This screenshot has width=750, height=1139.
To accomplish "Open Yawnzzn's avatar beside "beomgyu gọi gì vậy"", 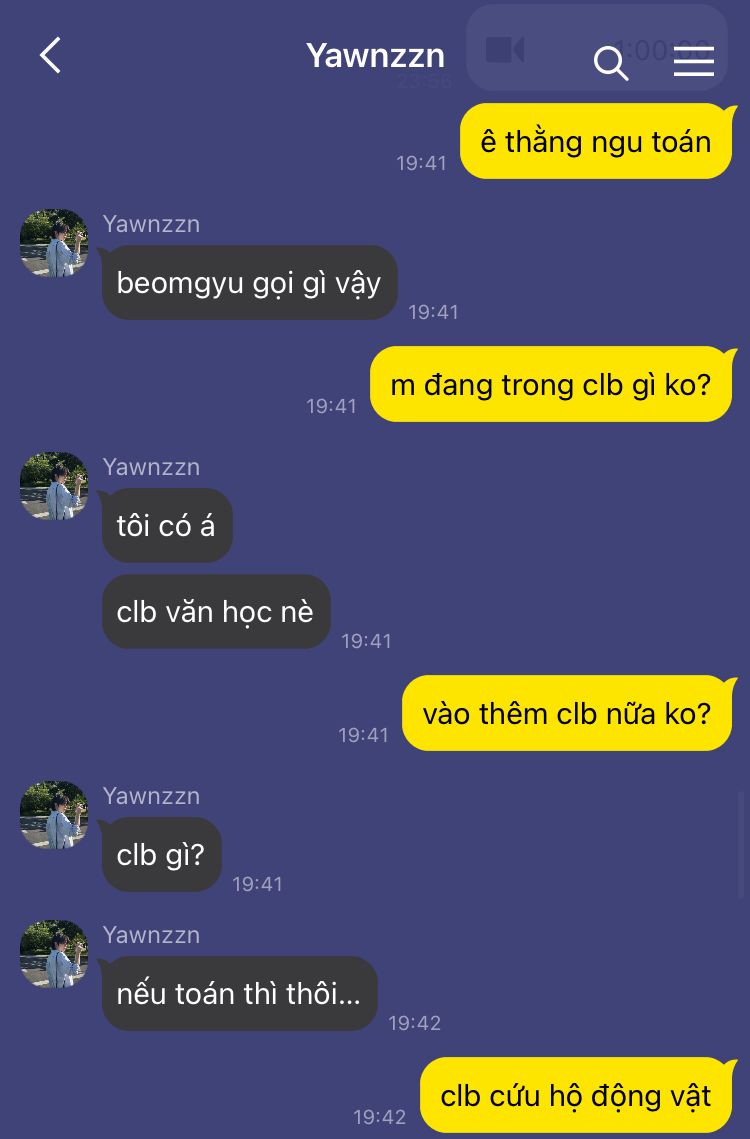I will pyautogui.click(x=54, y=243).
